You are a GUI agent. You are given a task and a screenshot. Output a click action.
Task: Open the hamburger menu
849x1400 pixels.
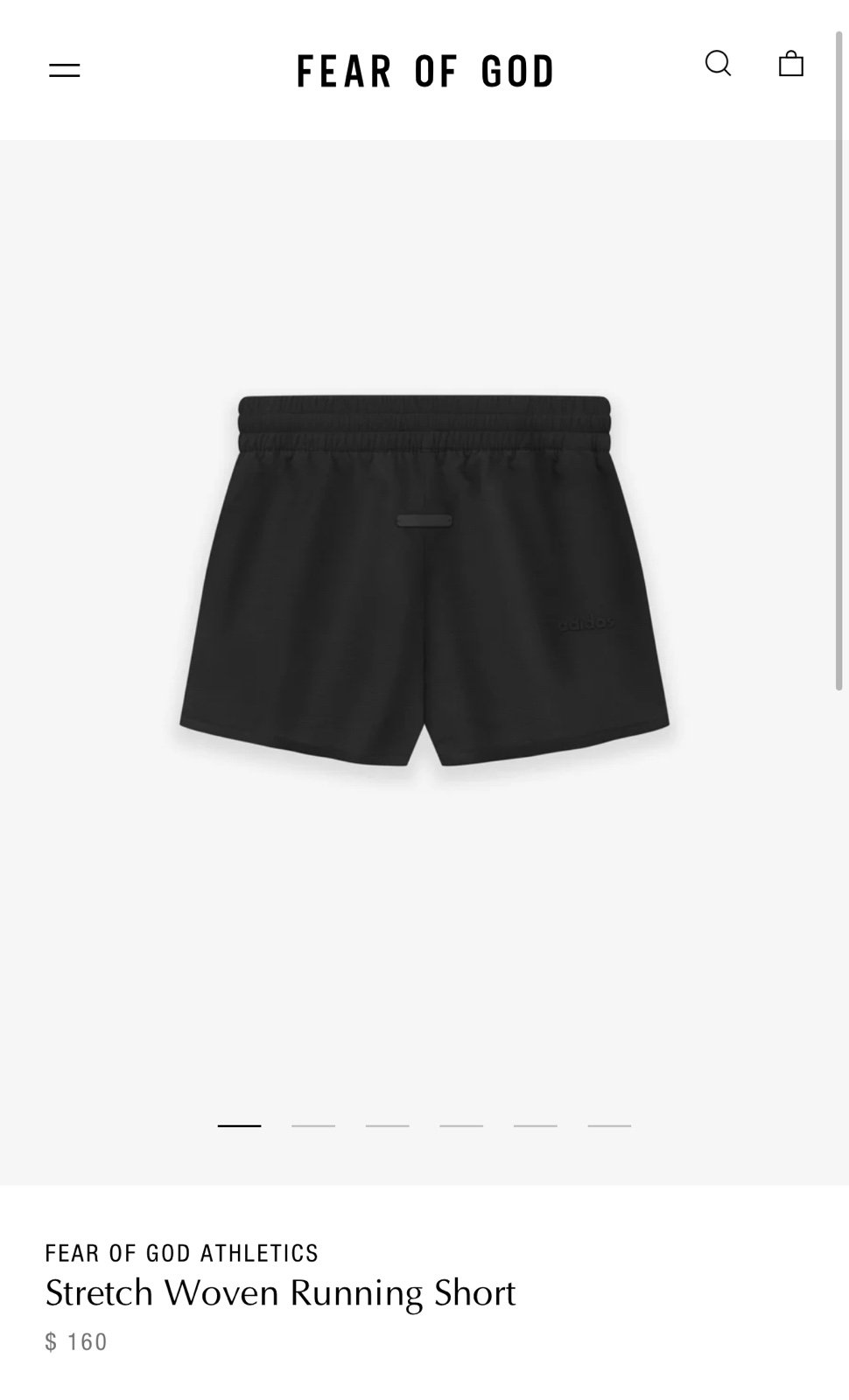64,70
